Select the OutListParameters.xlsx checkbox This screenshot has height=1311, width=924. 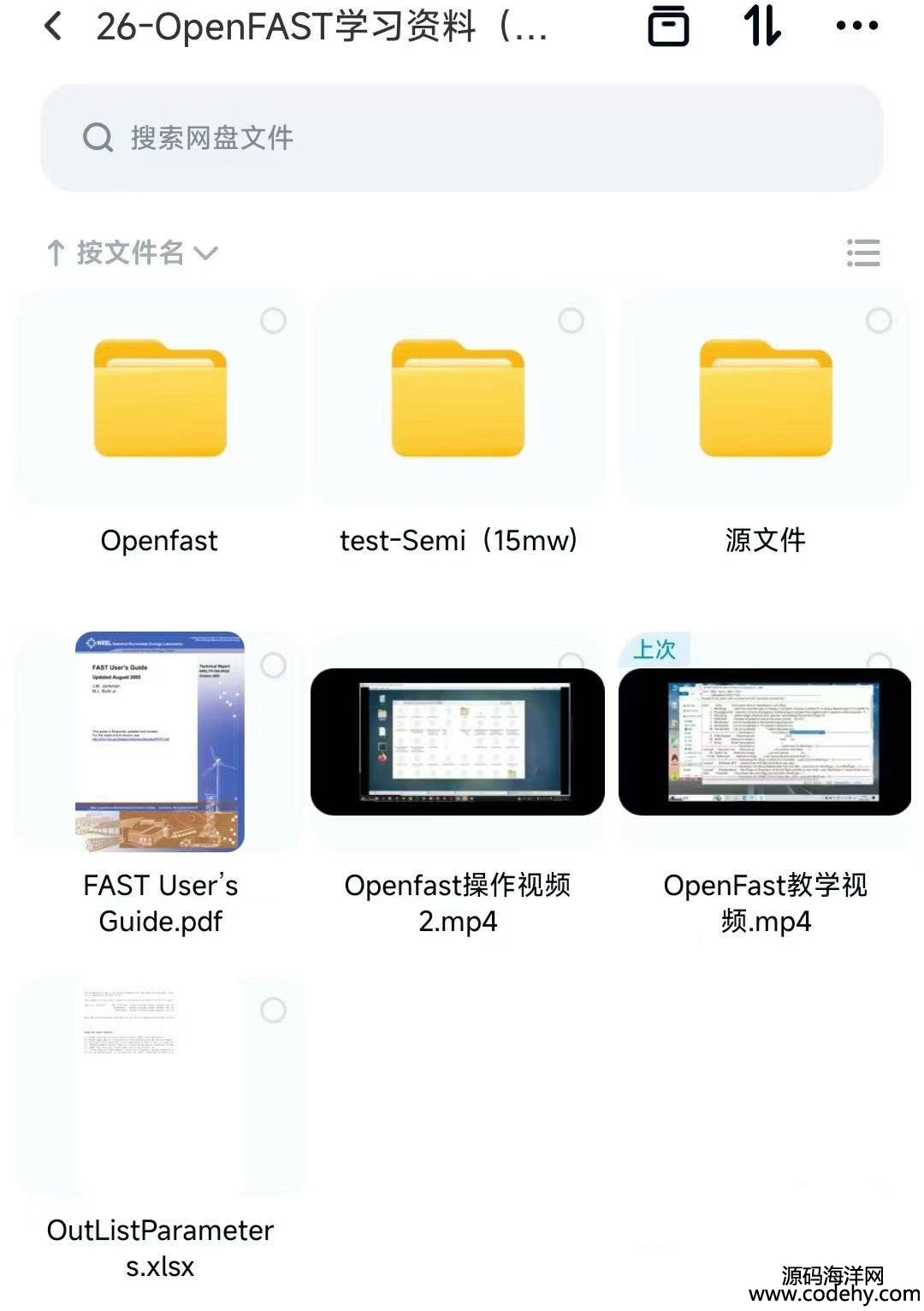coord(273,1011)
